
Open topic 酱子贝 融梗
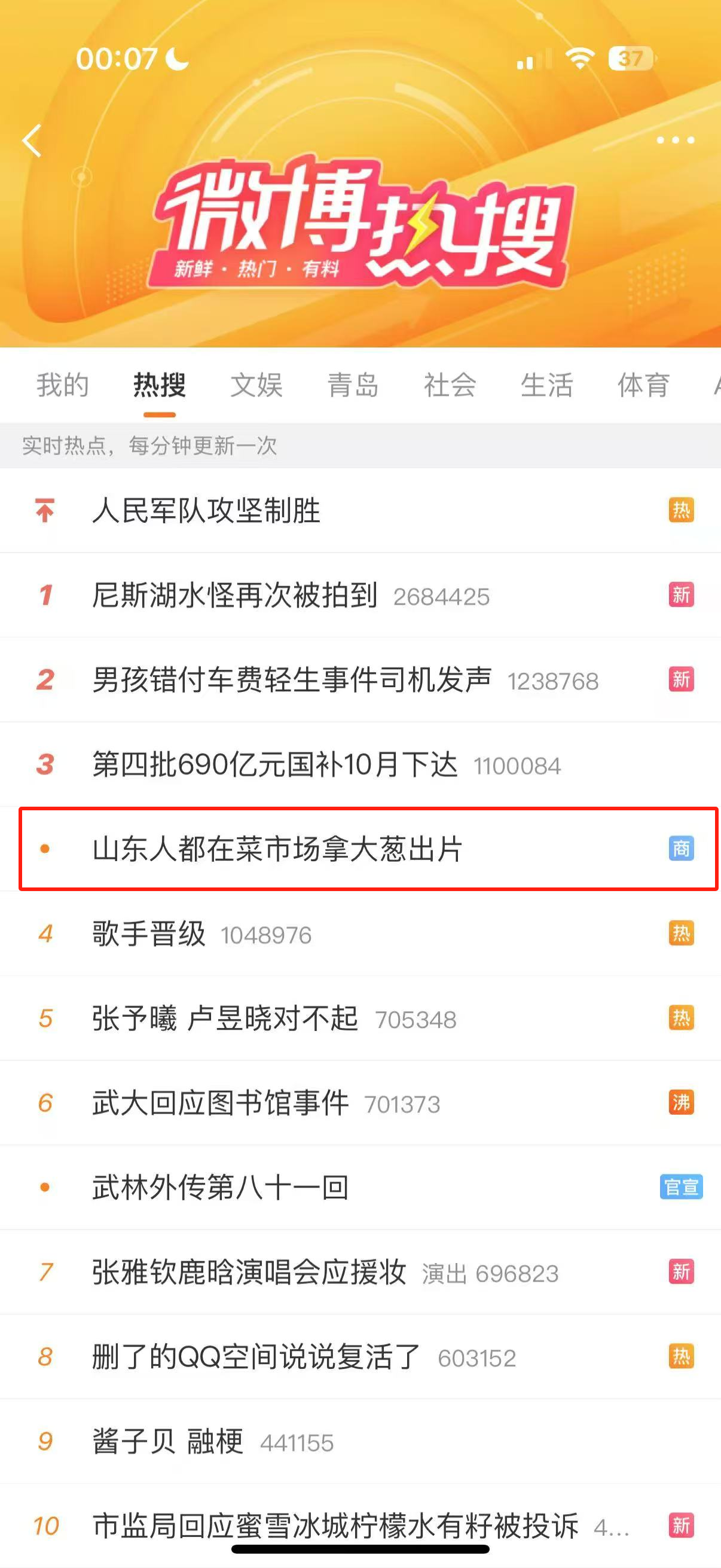[x=168, y=1441]
